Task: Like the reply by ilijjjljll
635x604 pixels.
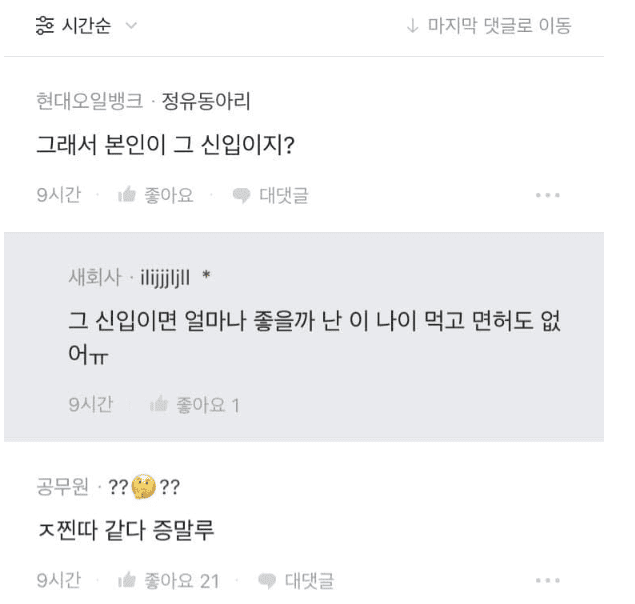Action: [194, 405]
